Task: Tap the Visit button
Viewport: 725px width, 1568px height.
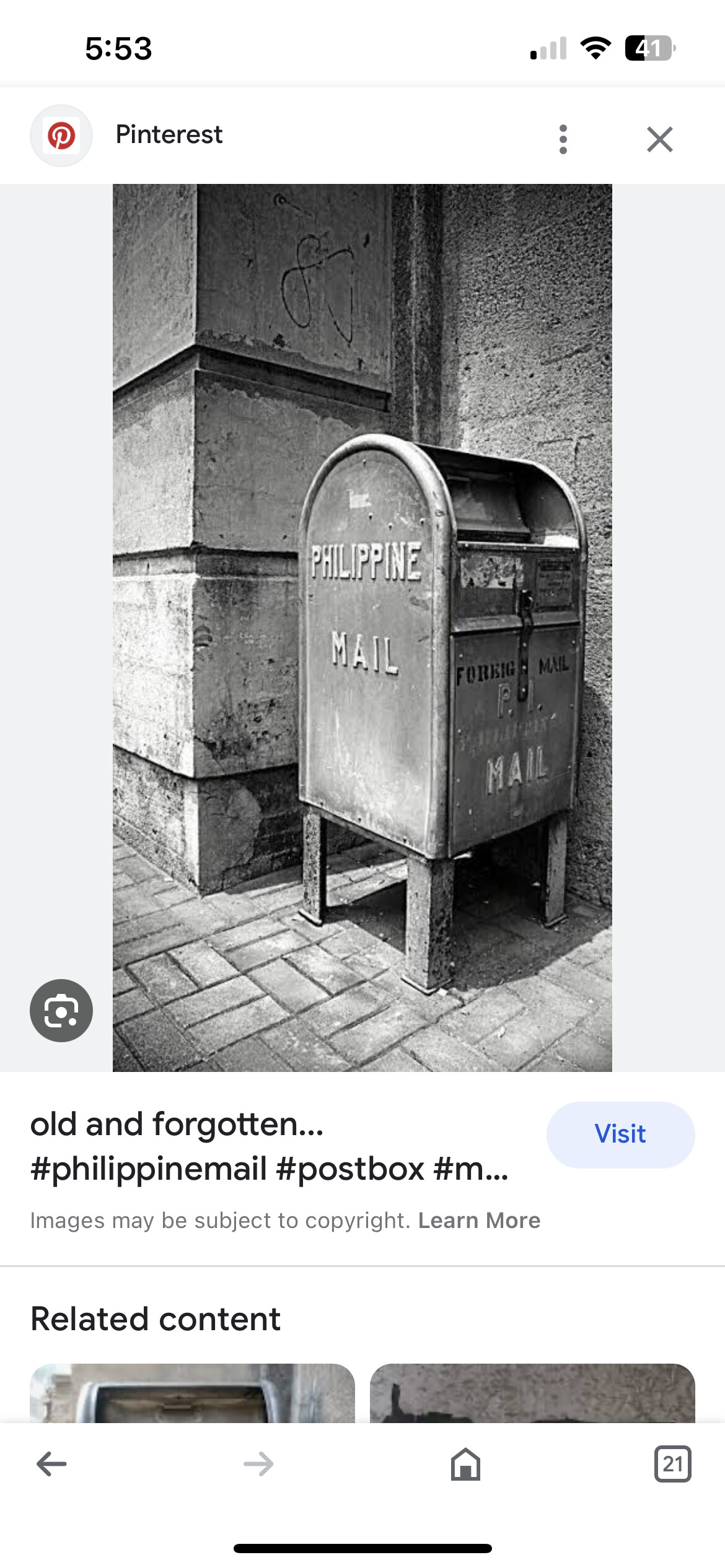Action: 620,1135
